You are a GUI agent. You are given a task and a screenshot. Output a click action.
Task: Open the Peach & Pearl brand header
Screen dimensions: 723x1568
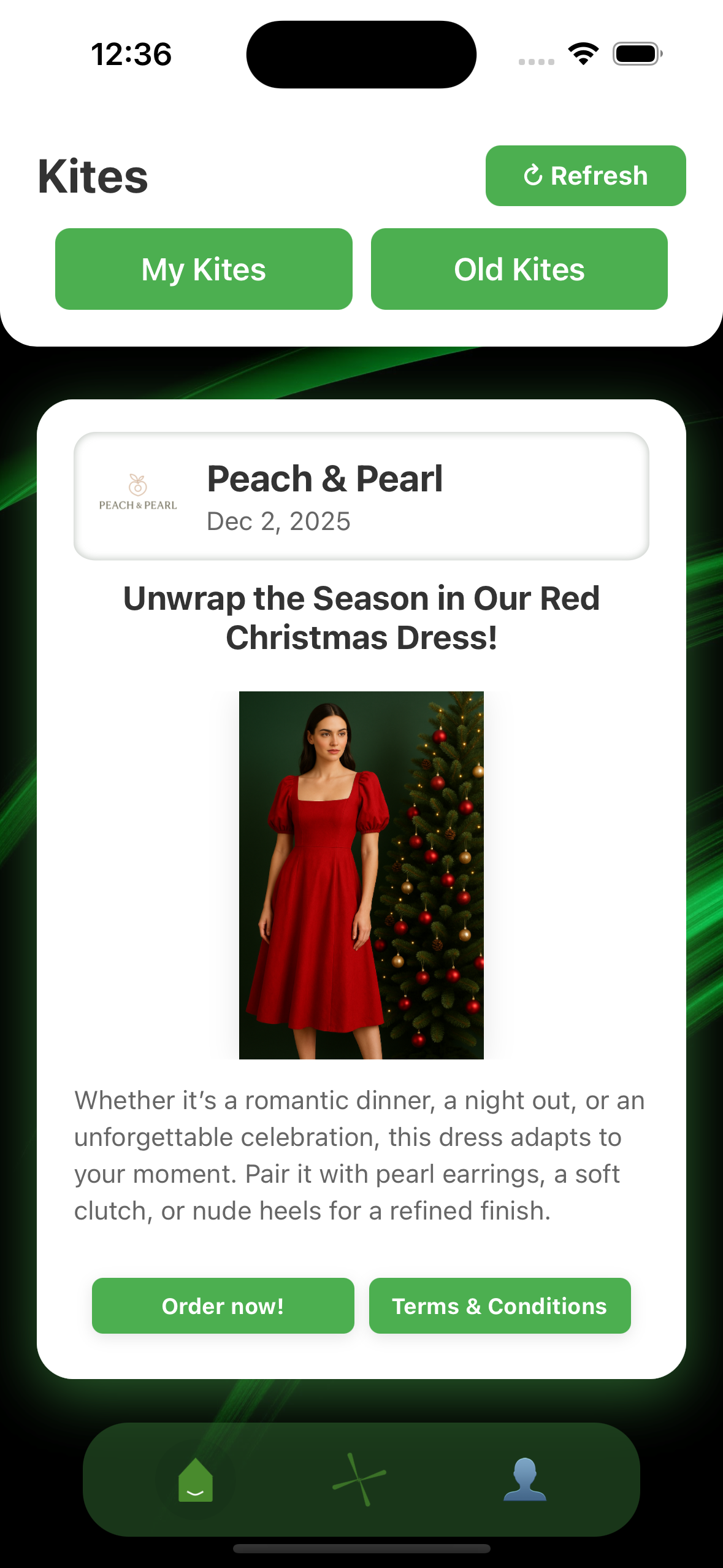point(361,496)
